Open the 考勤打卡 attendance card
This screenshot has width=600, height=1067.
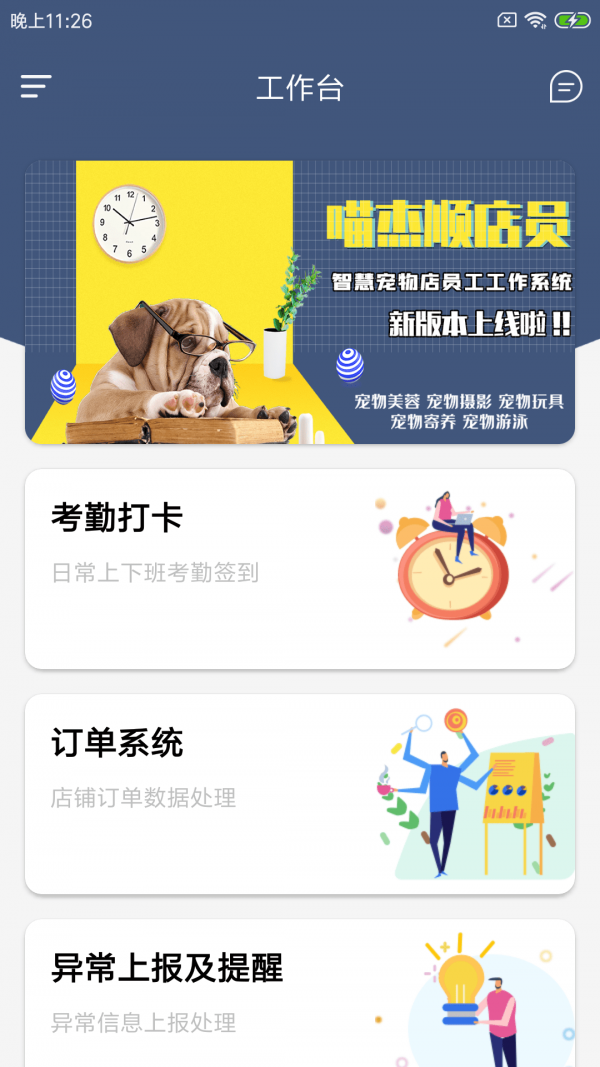300,568
